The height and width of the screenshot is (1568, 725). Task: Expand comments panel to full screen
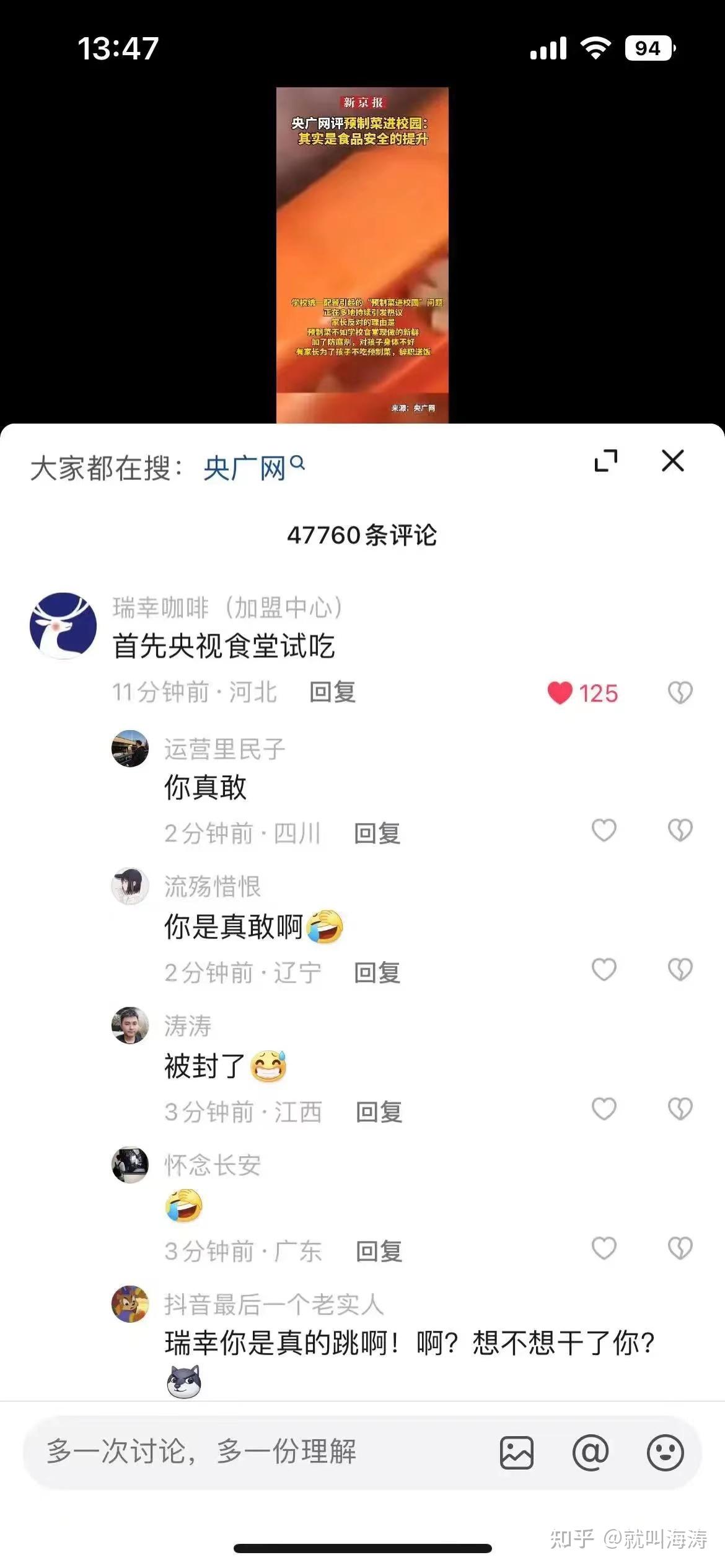click(605, 461)
